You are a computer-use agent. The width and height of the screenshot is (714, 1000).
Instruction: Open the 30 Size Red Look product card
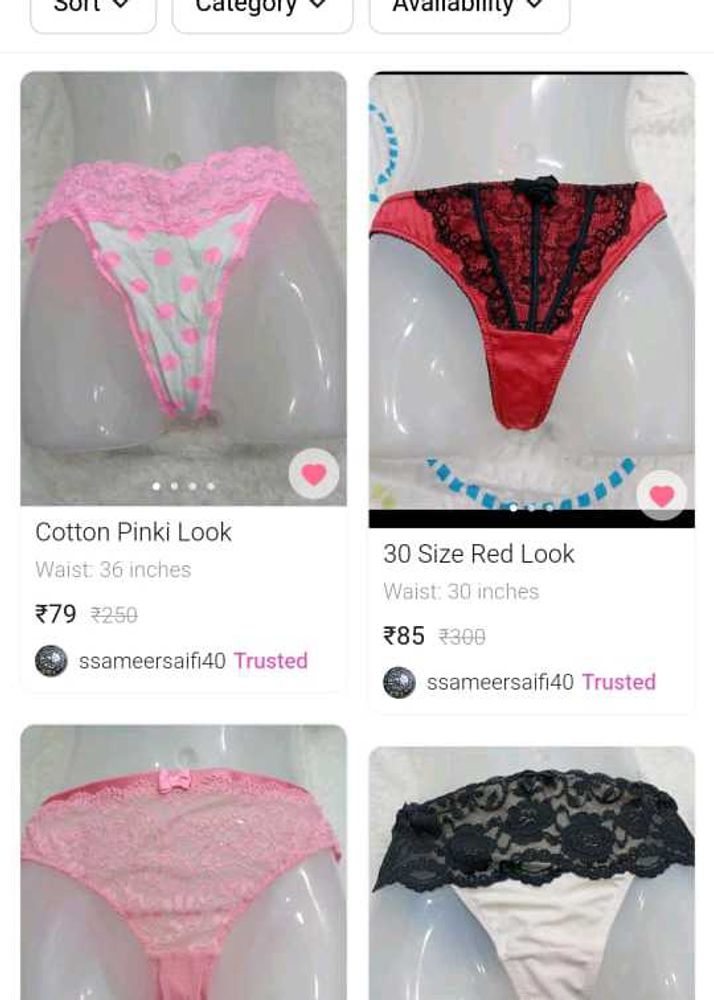pyautogui.click(x=531, y=300)
